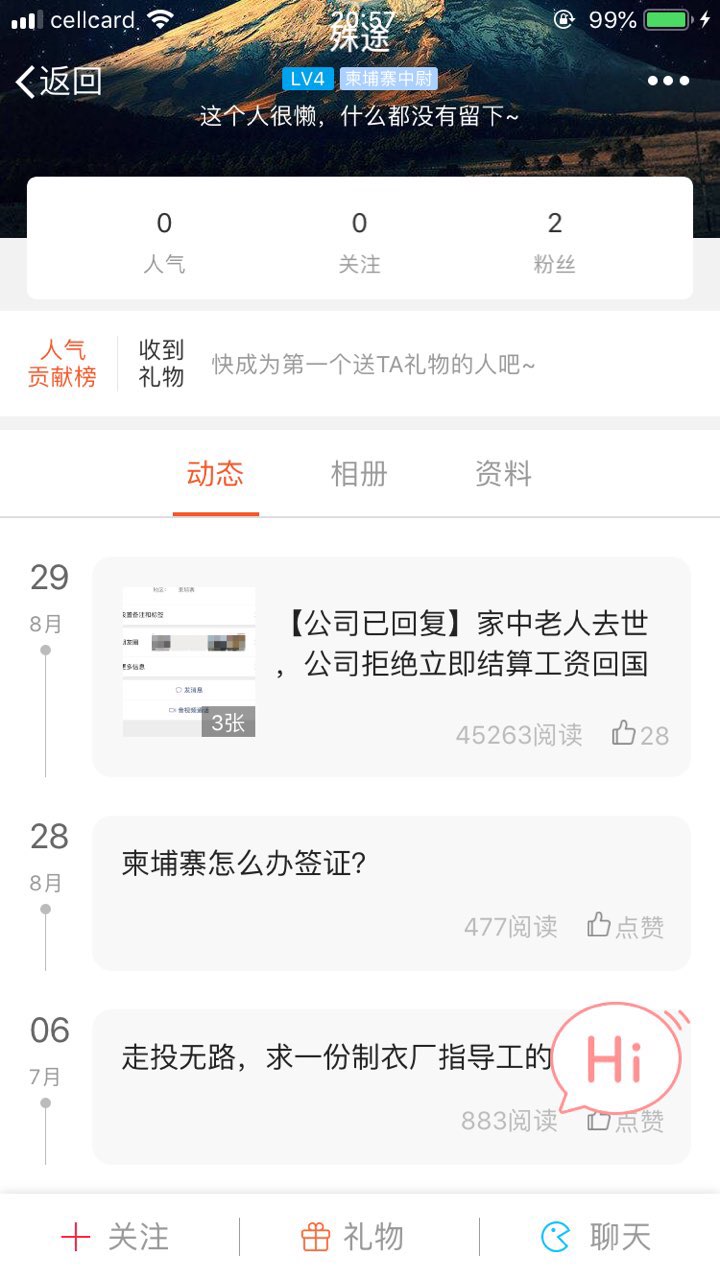The height and width of the screenshot is (1280, 720).
Task: Start a chat via 聊天
Action: click(x=596, y=1237)
